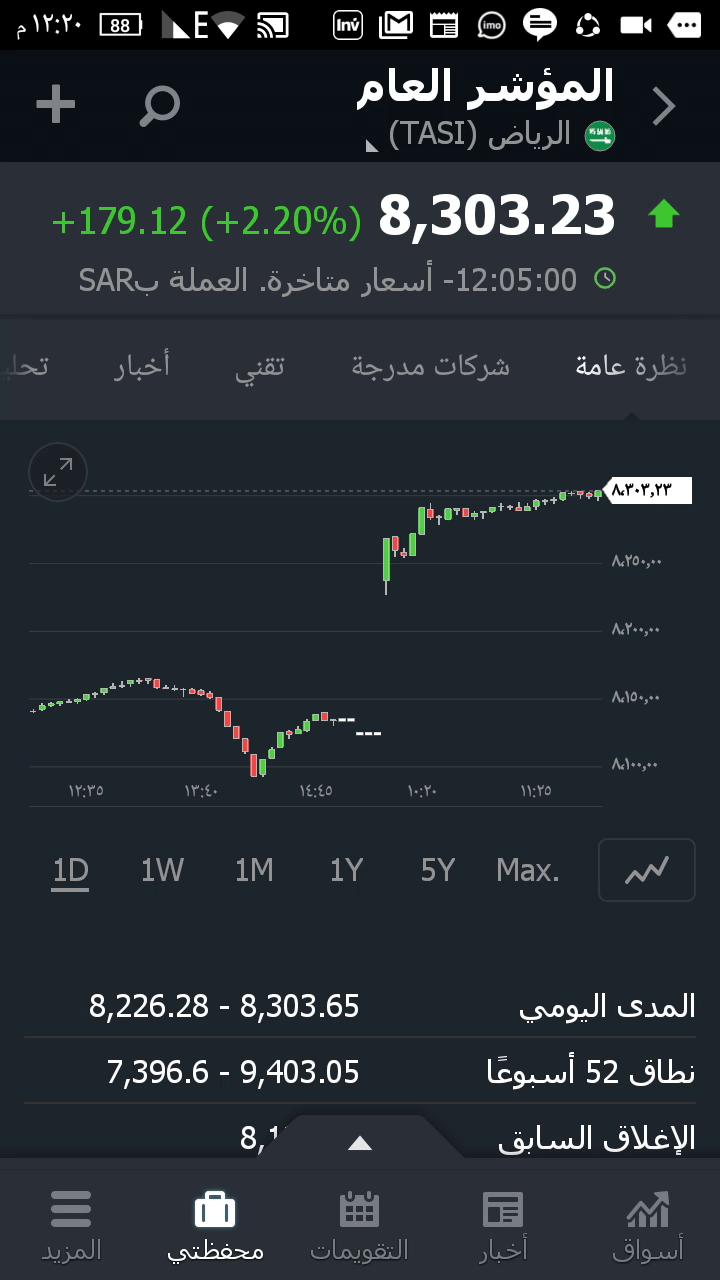Viewport: 720px width, 1280px height.
Task: Open the search magnifier icon
Action: coord(159,105)
